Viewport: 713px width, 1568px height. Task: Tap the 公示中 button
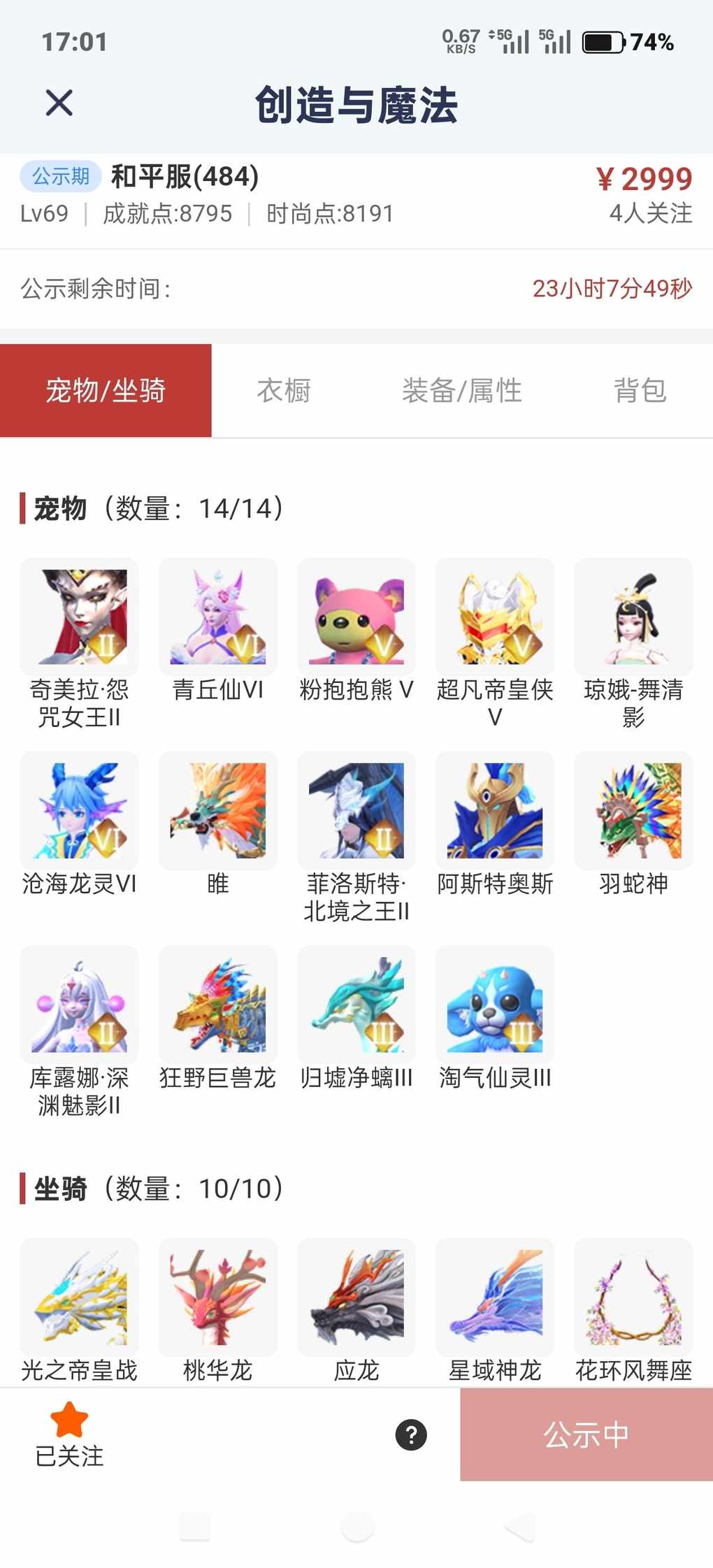(x=586, y=1434)
